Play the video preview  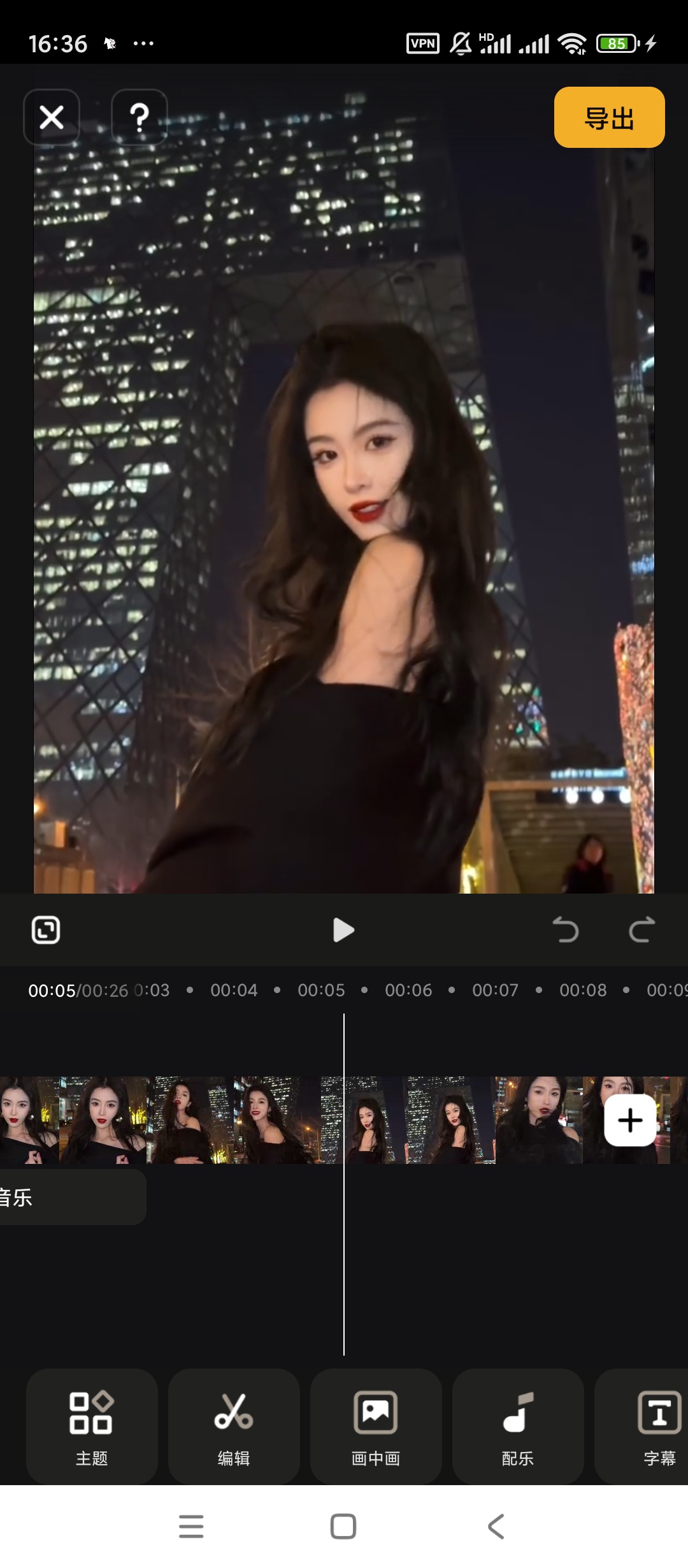pyautogui.click(x=343, y=930)
